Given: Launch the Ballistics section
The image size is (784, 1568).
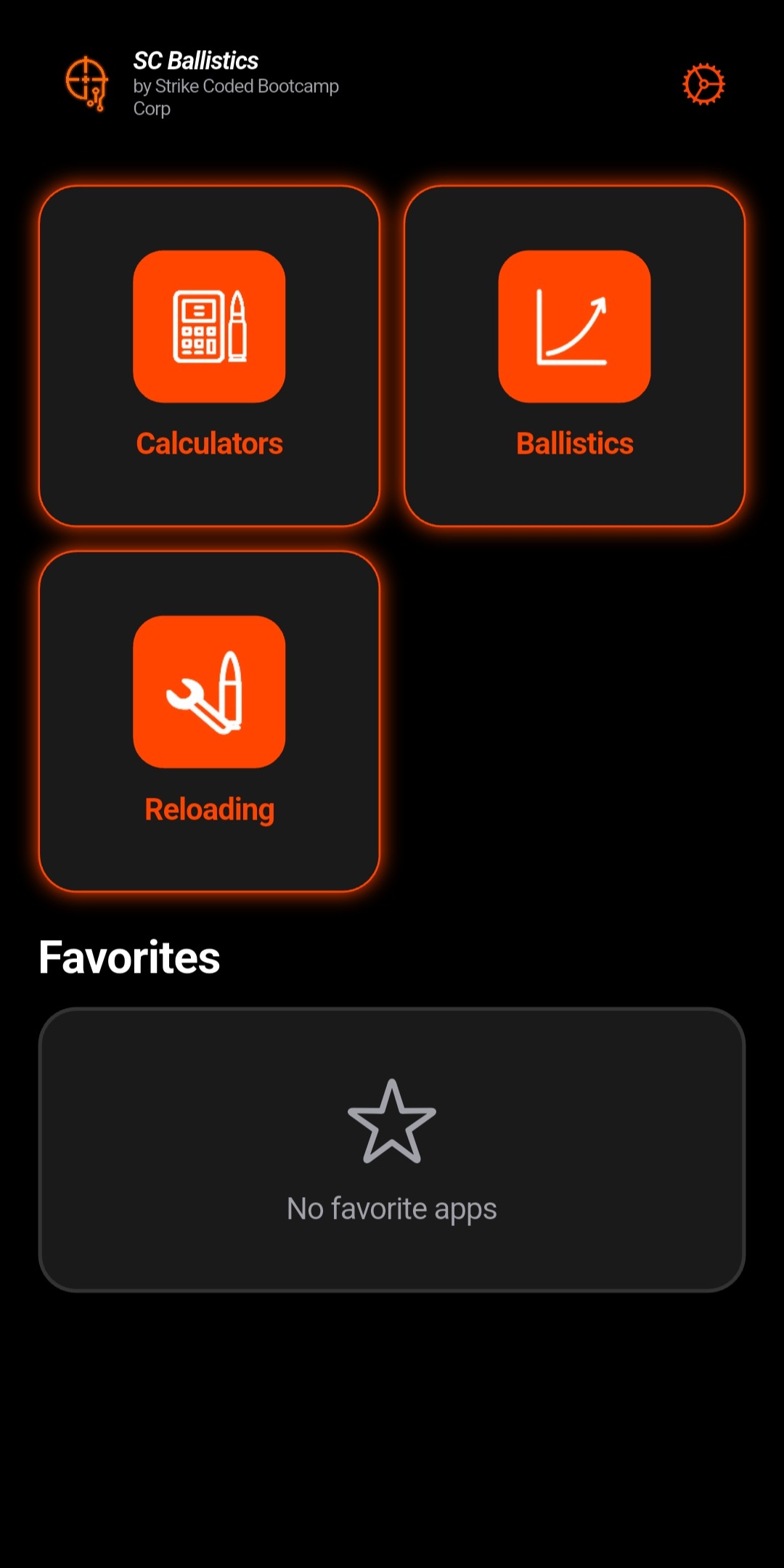Looking at the screenshot, I should pyautogui.click(x=573, y=356).
